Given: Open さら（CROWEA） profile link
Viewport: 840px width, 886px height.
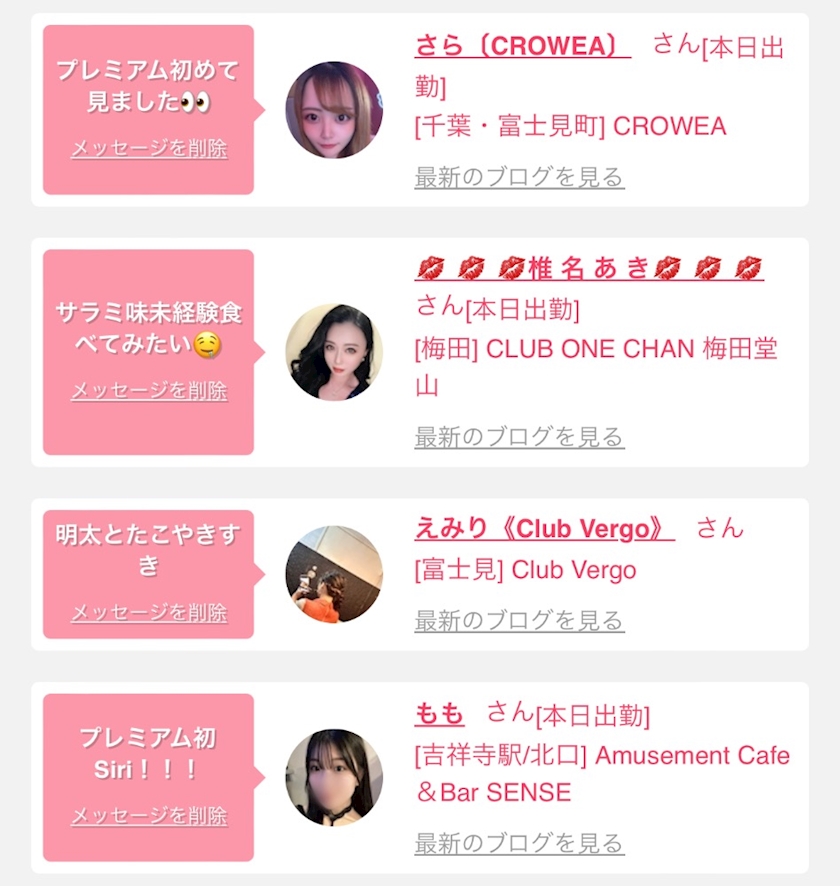Looking at the screenshot, I should (x=523, y=45).
